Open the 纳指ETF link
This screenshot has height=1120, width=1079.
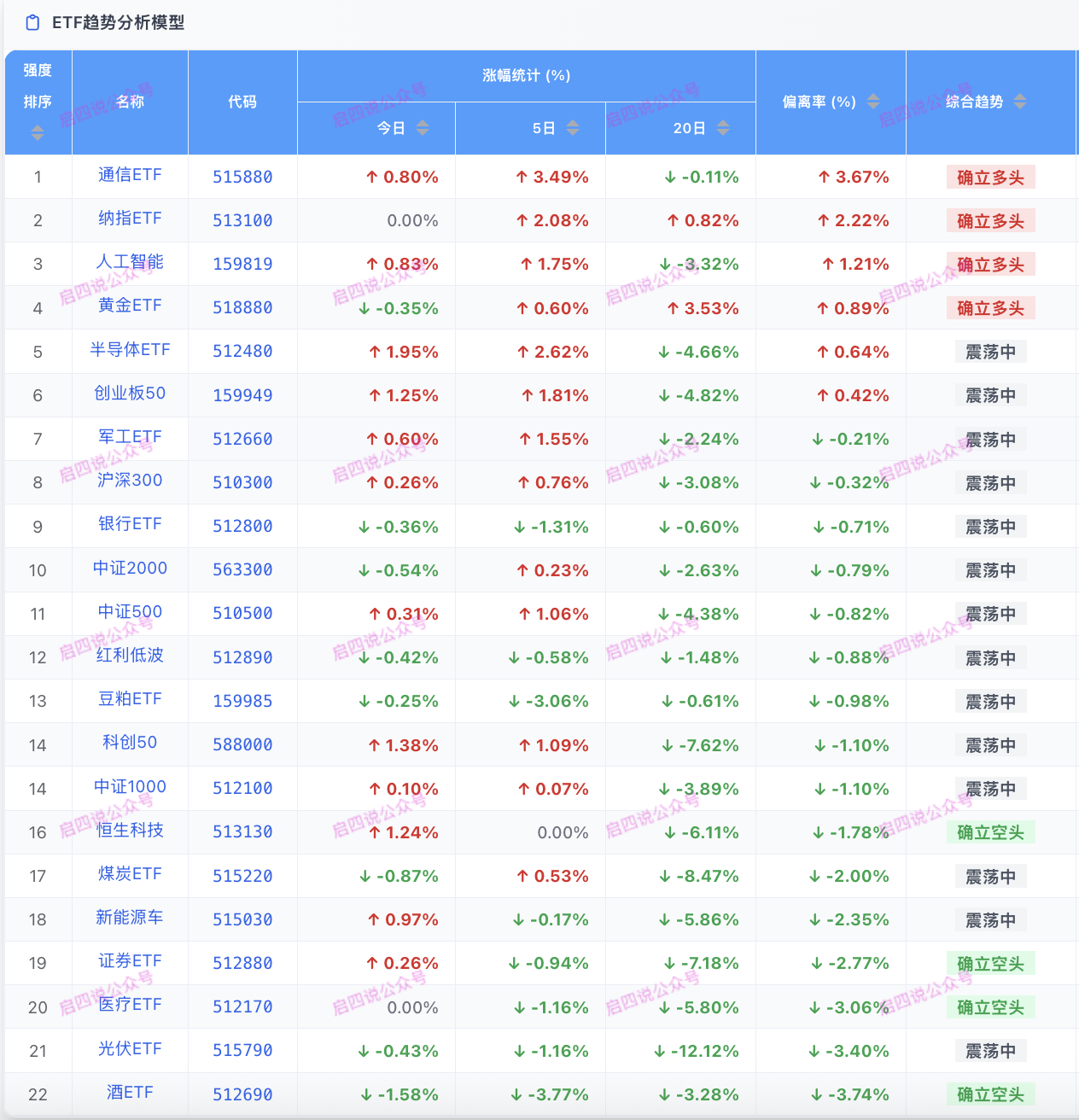[x=130, y=219]
